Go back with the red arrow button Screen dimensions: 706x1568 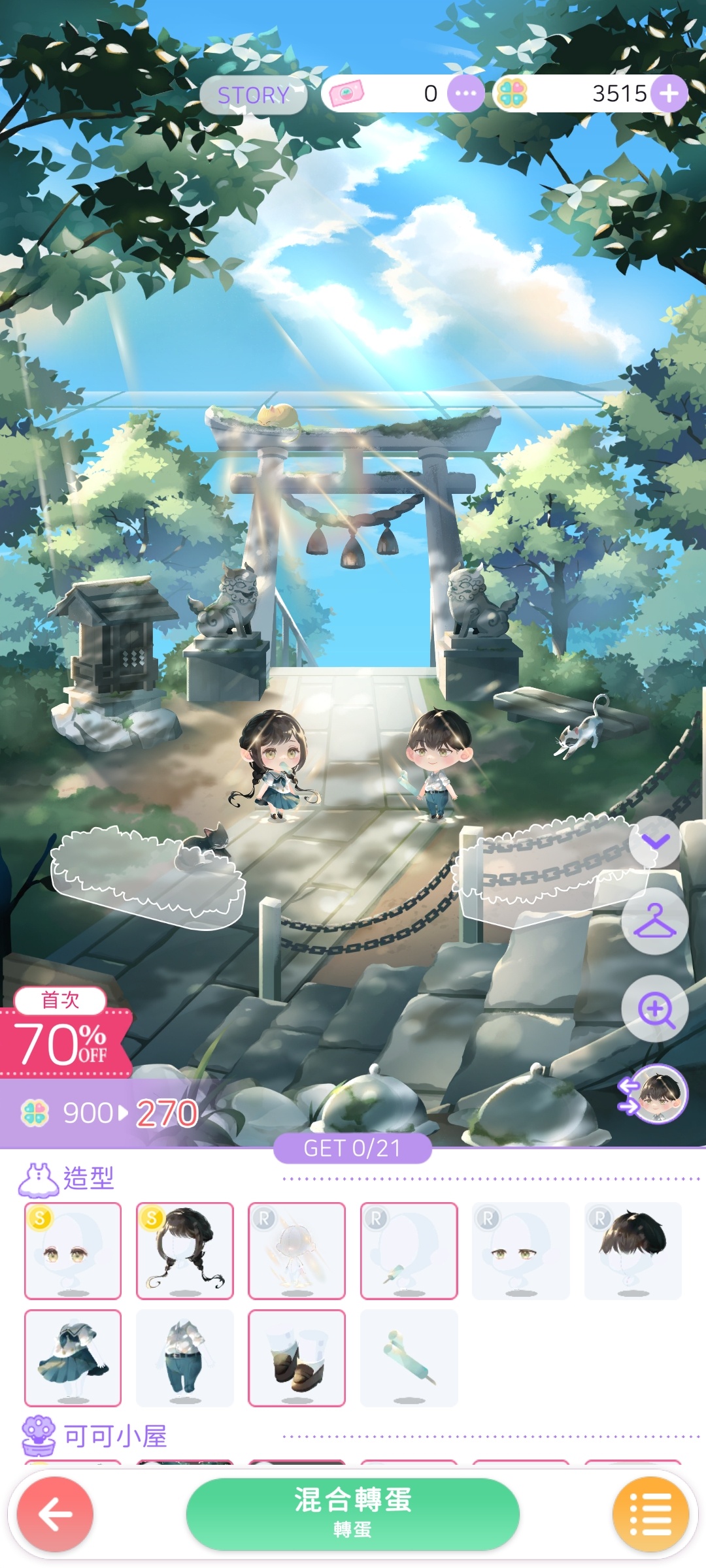coord(55,1514)
